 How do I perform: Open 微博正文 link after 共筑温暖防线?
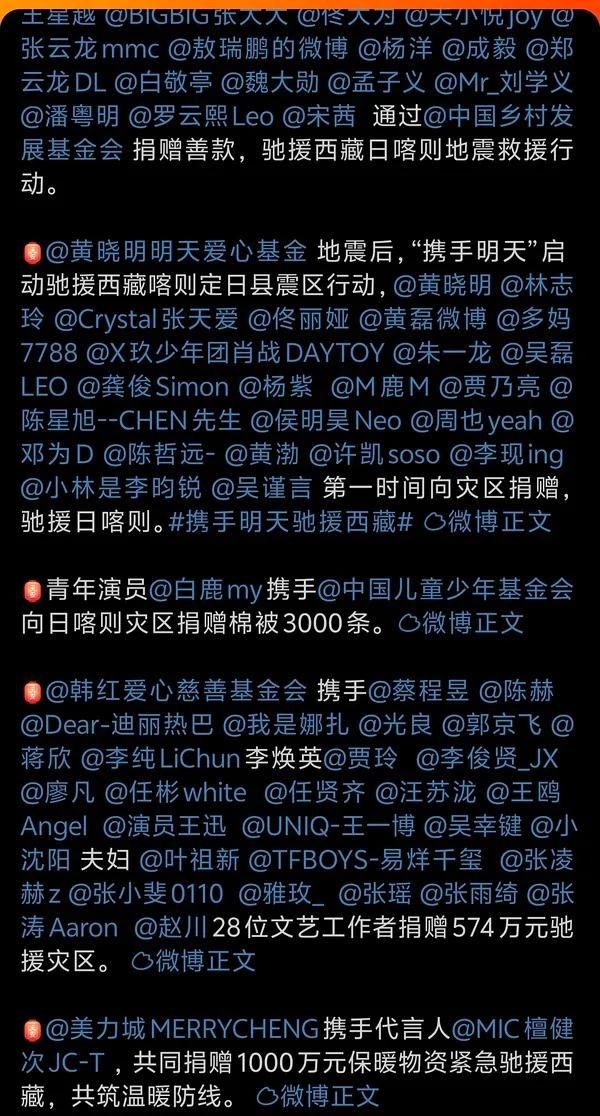pos(317,1095)
